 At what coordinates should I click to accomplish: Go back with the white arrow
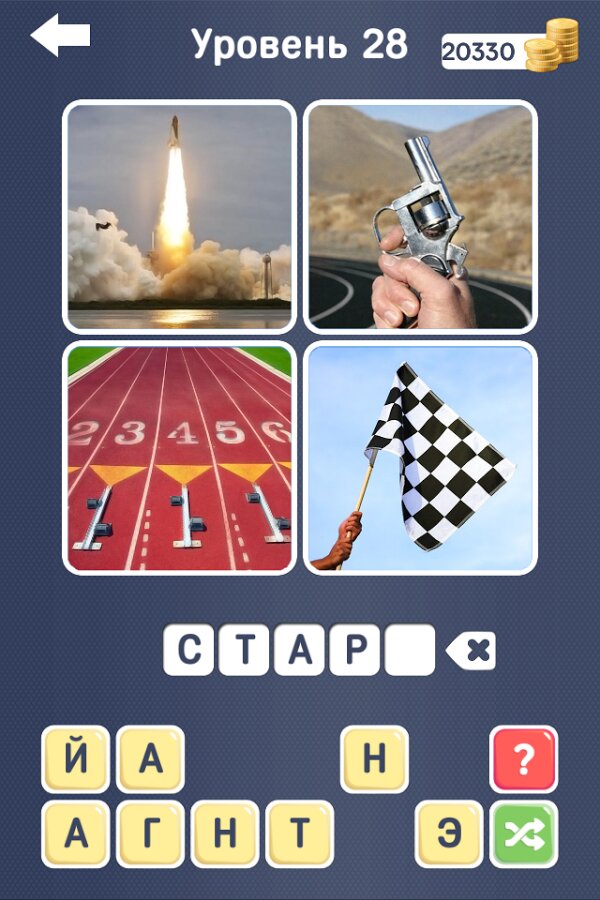coord(60,37)
